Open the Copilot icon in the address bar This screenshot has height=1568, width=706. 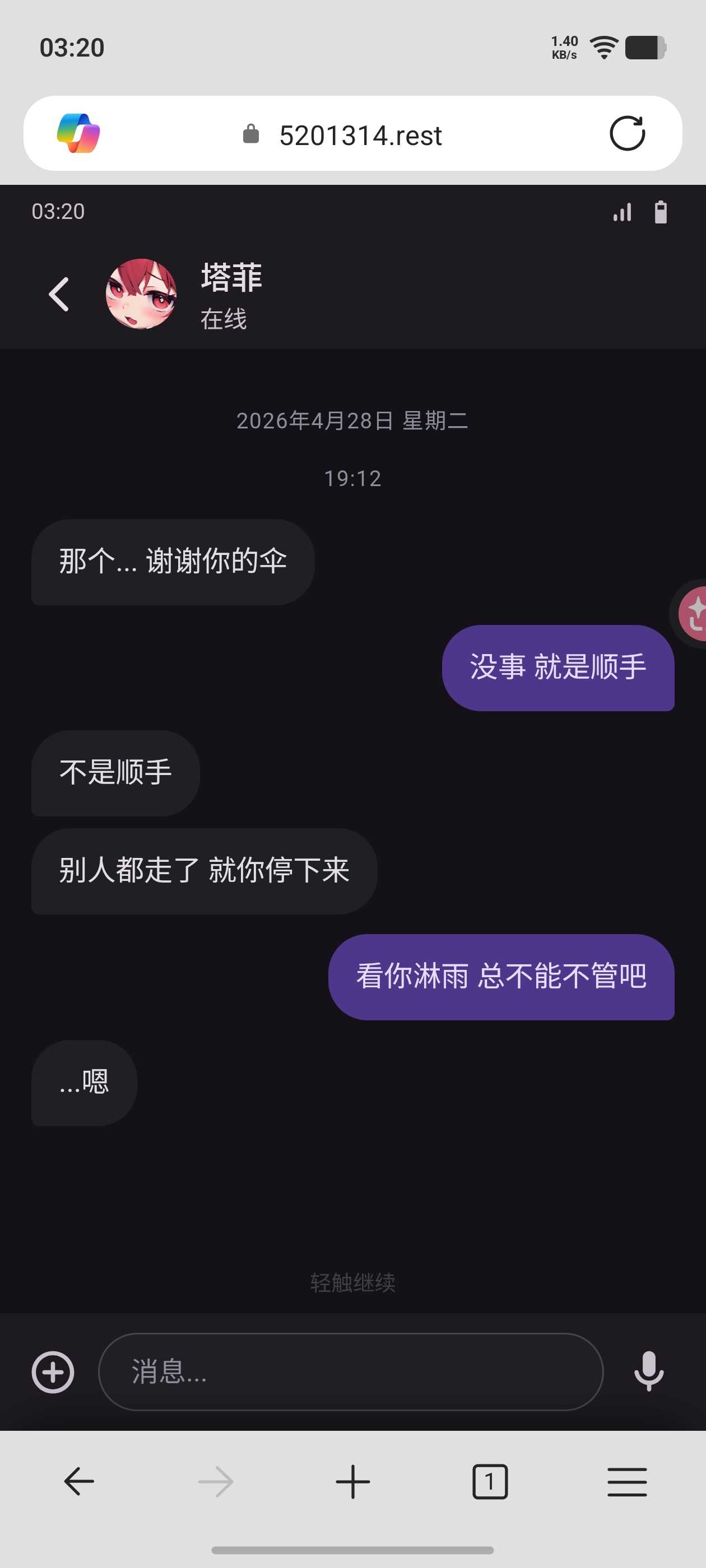78,133
